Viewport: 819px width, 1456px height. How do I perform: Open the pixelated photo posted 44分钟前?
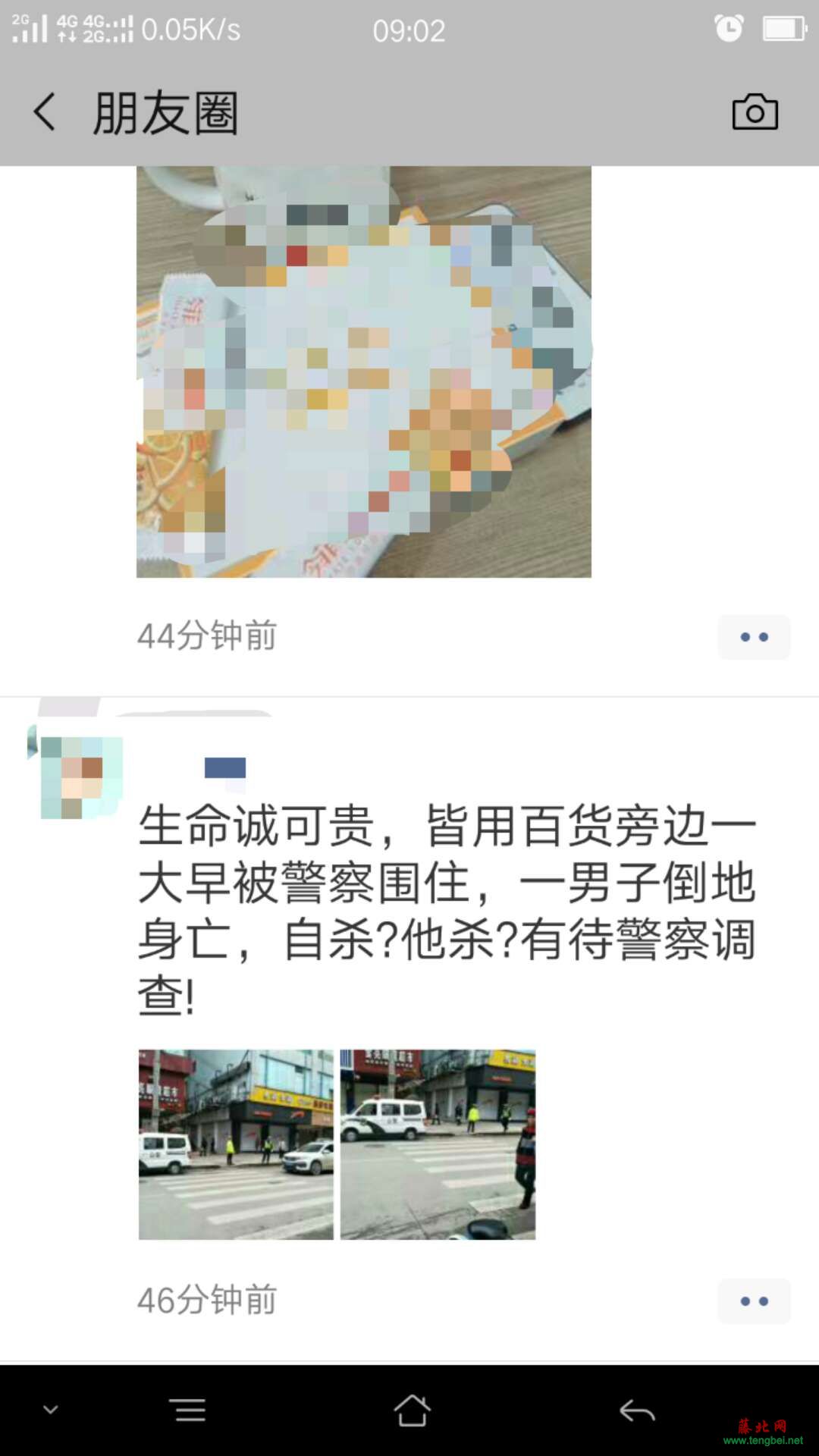pyautogui.click(x=364, y=372)
